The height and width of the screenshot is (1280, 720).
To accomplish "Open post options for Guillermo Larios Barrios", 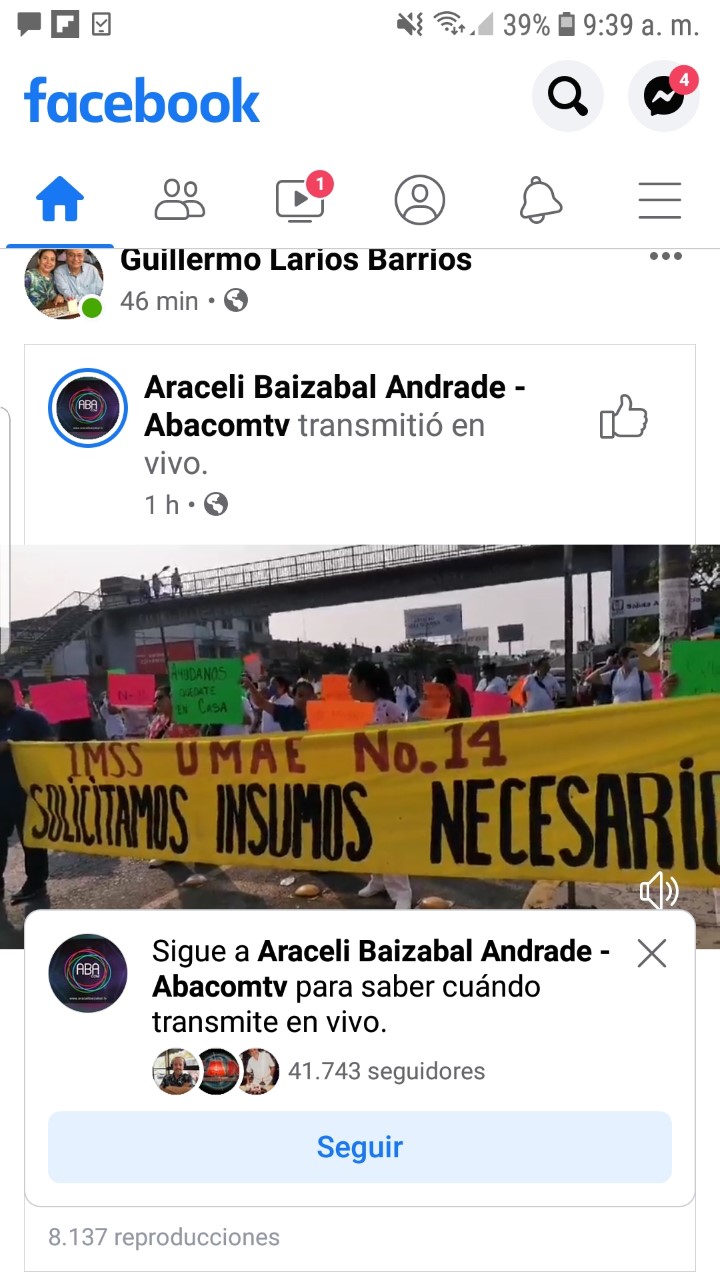I will pos(665,257).
